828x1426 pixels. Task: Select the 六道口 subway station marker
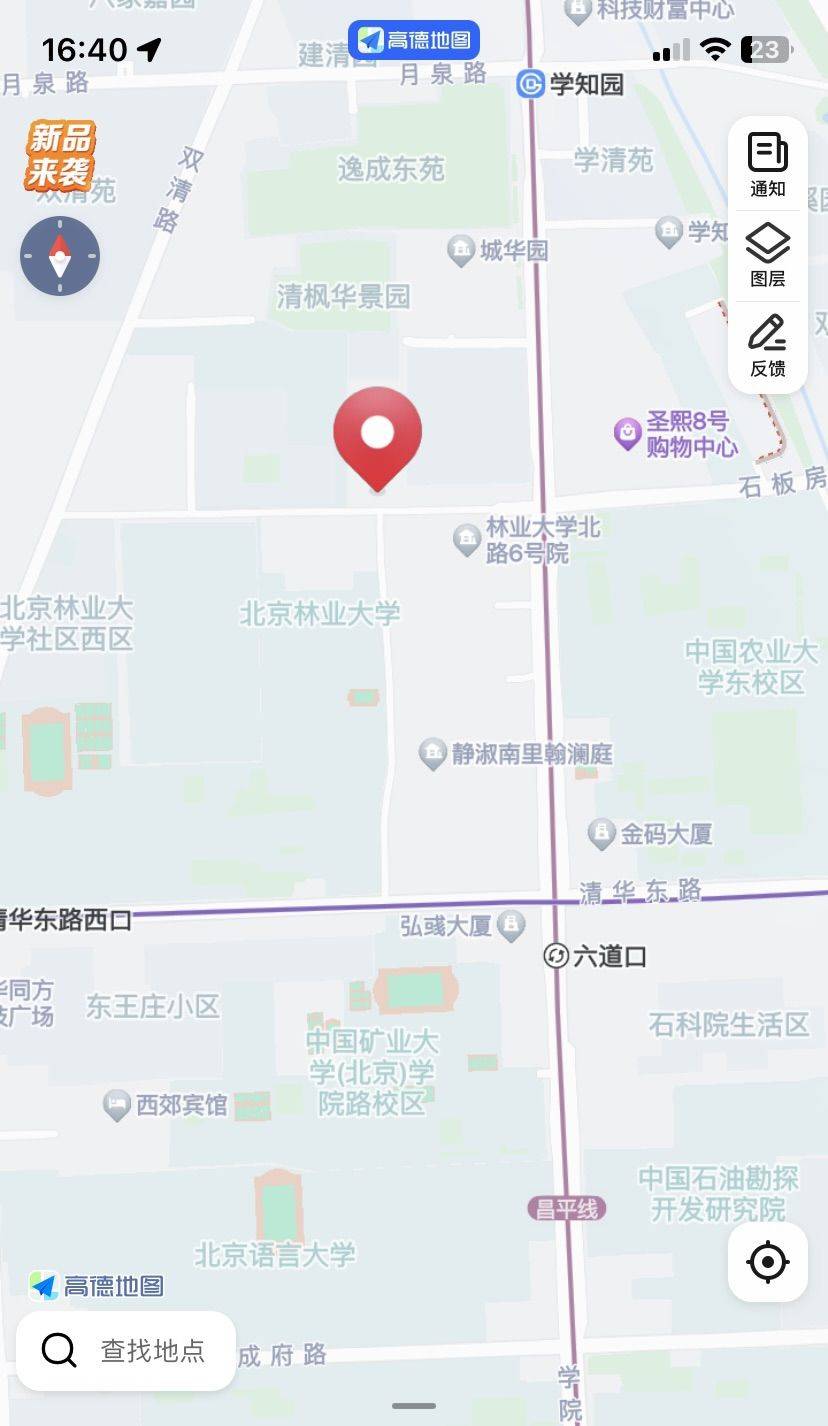pos(556,956)
